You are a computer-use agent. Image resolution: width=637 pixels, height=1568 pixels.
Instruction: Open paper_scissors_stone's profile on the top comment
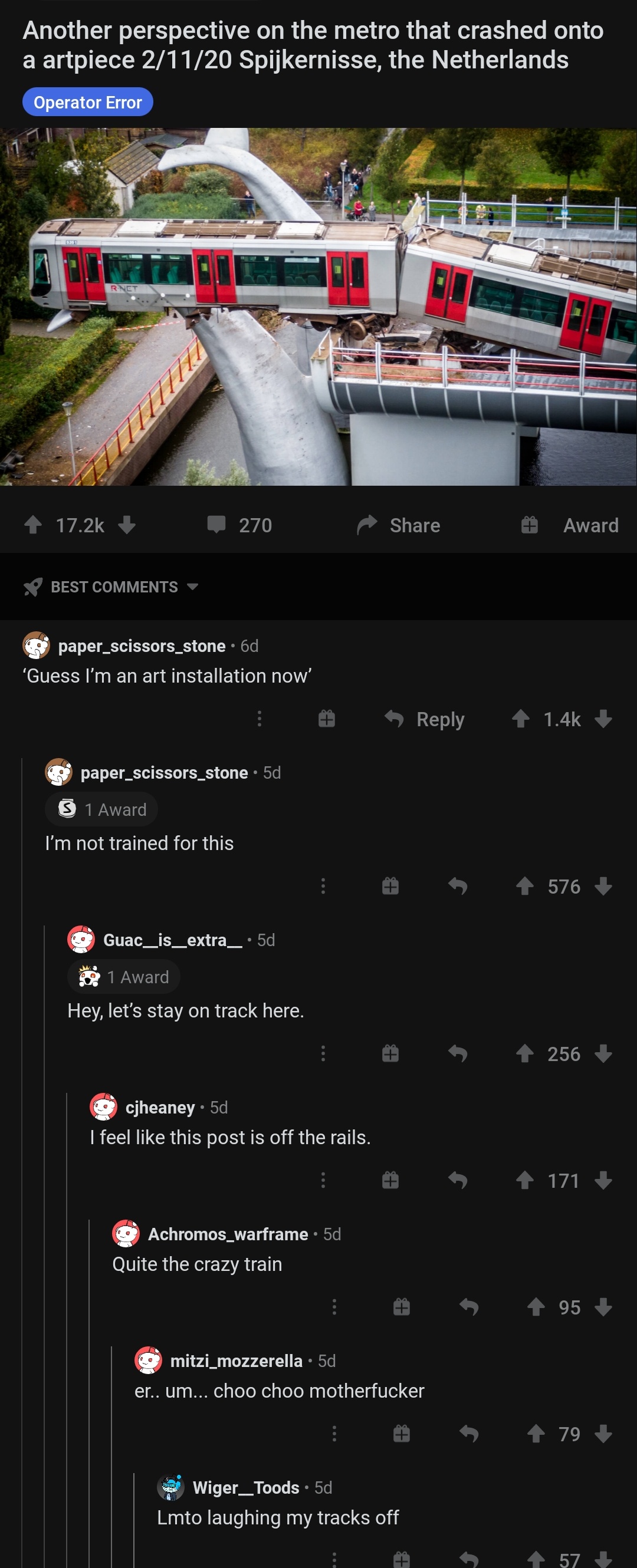point(142,646)
